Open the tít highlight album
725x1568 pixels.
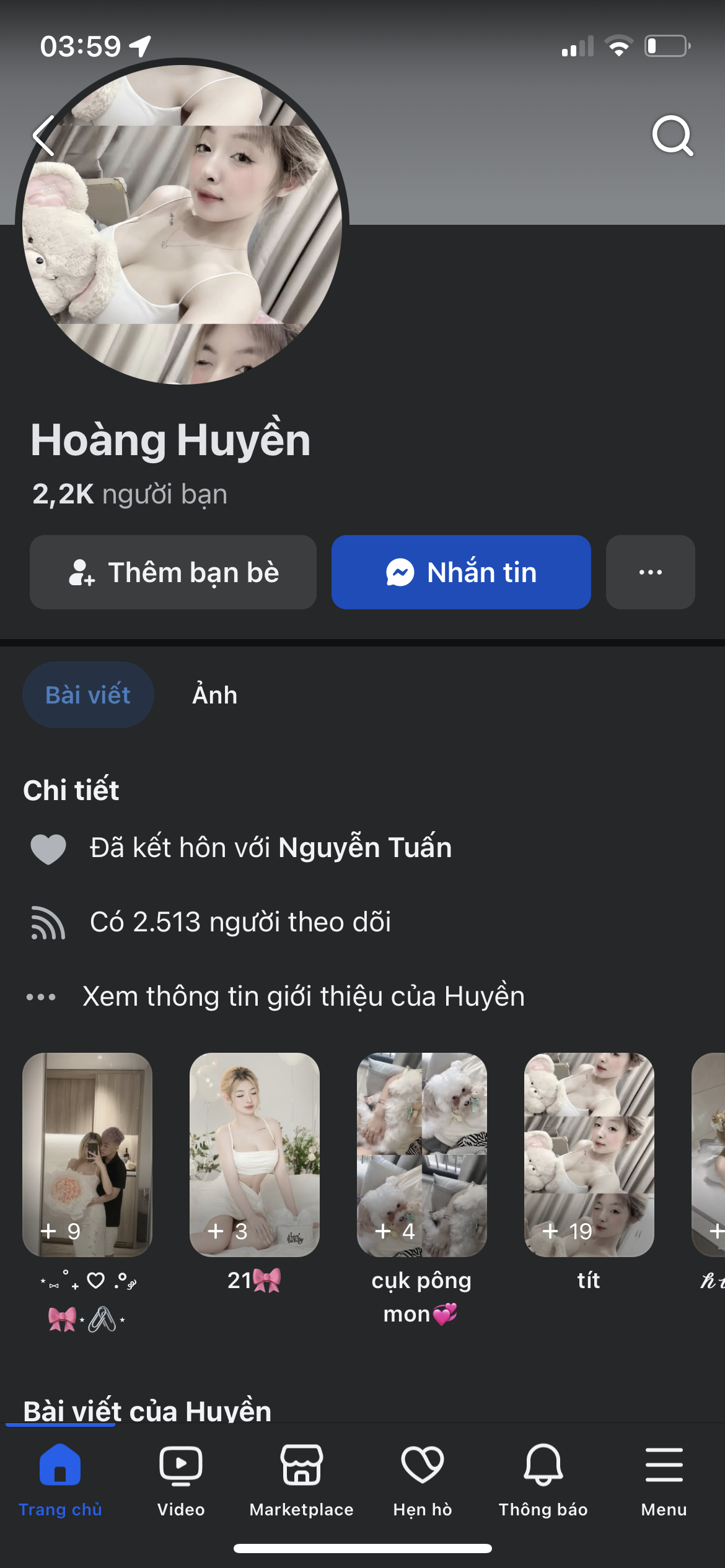pos(589,1154)
